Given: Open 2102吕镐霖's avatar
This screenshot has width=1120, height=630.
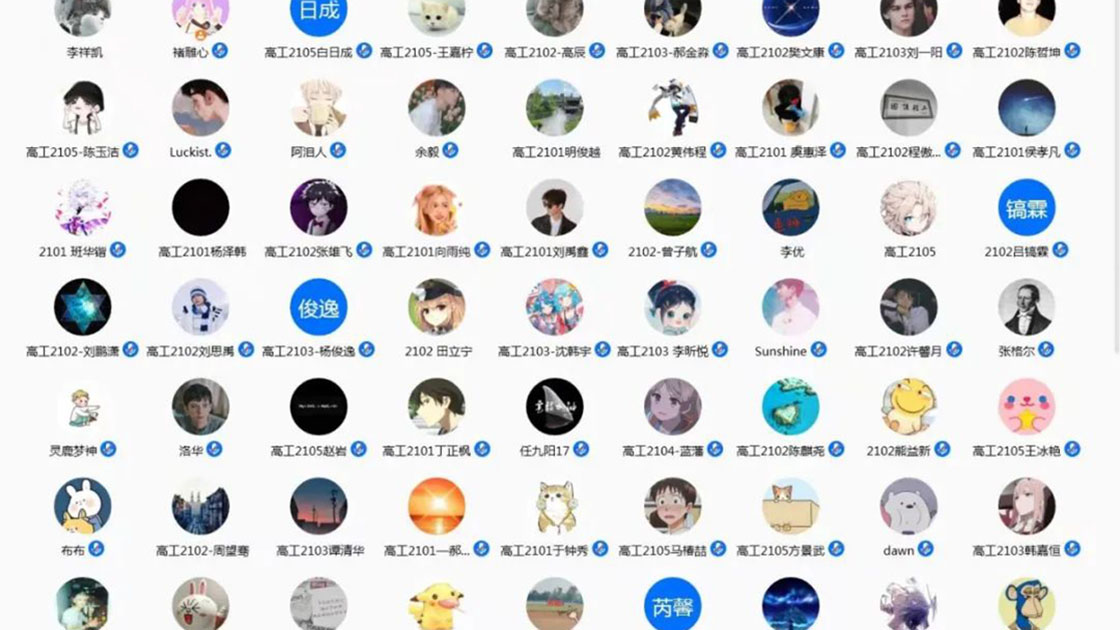Looking at the screenshot, I should [1026, 208].
